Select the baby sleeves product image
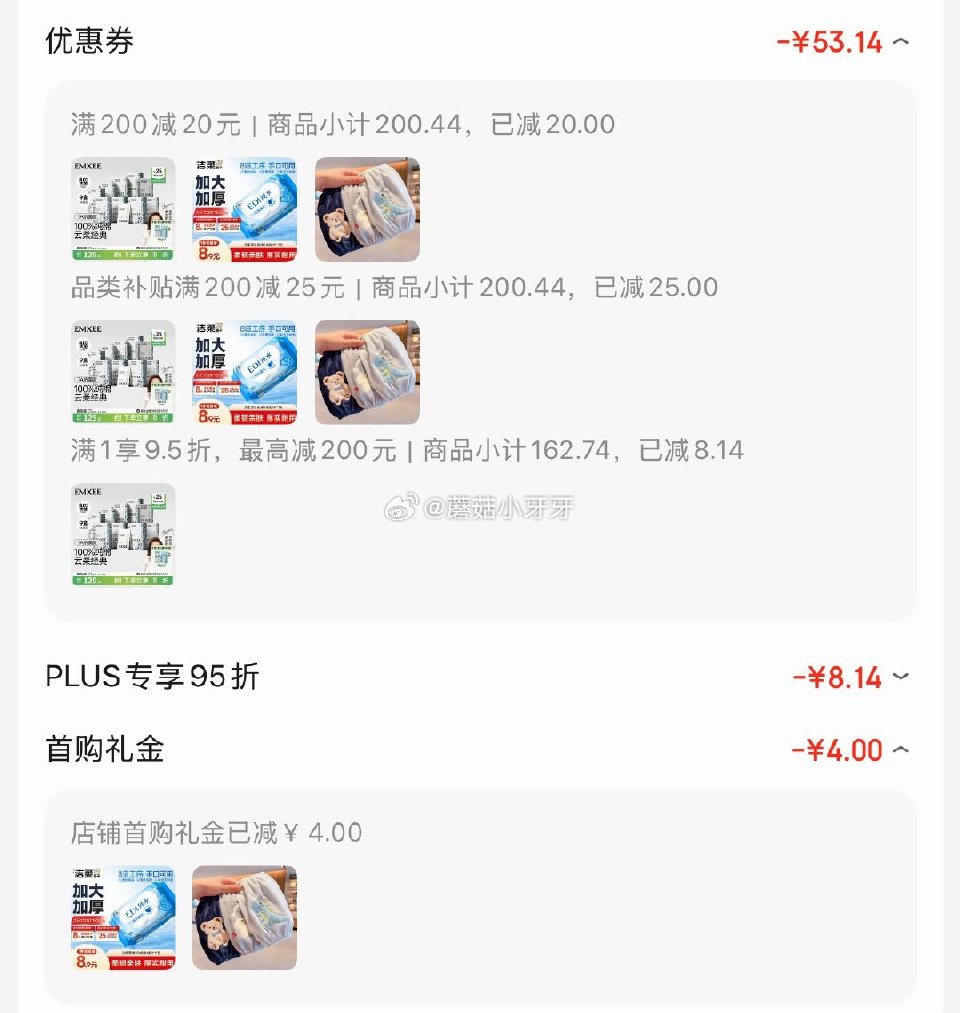960x1013 pixels. pyautogui.click(x=366, y=208)
